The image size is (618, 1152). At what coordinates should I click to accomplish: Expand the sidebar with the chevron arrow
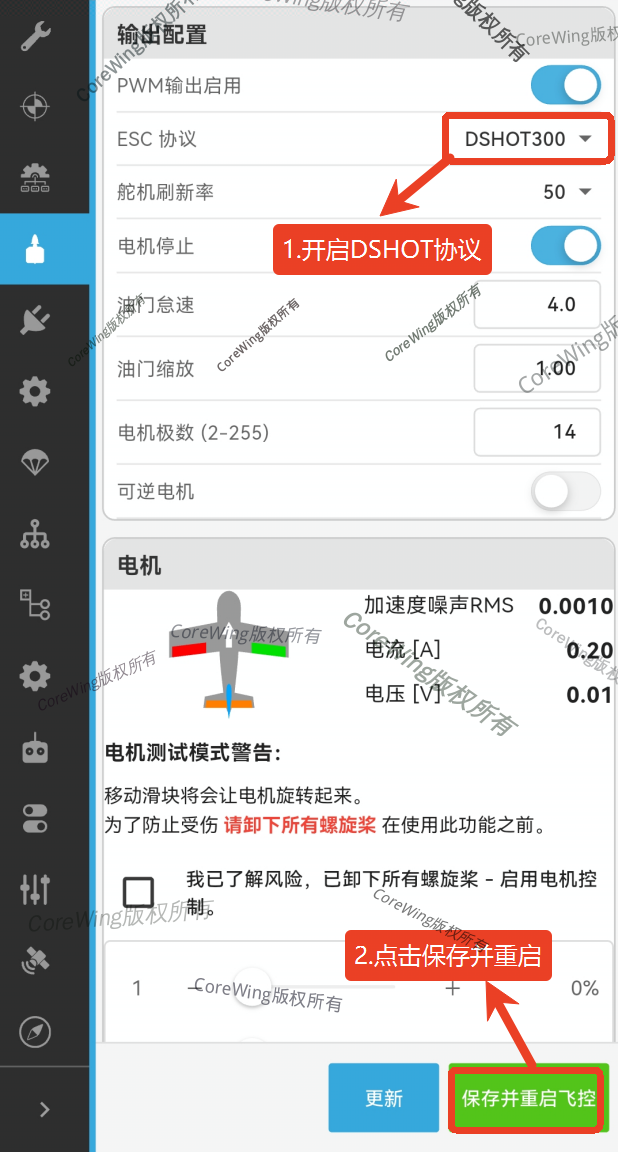44,1108
